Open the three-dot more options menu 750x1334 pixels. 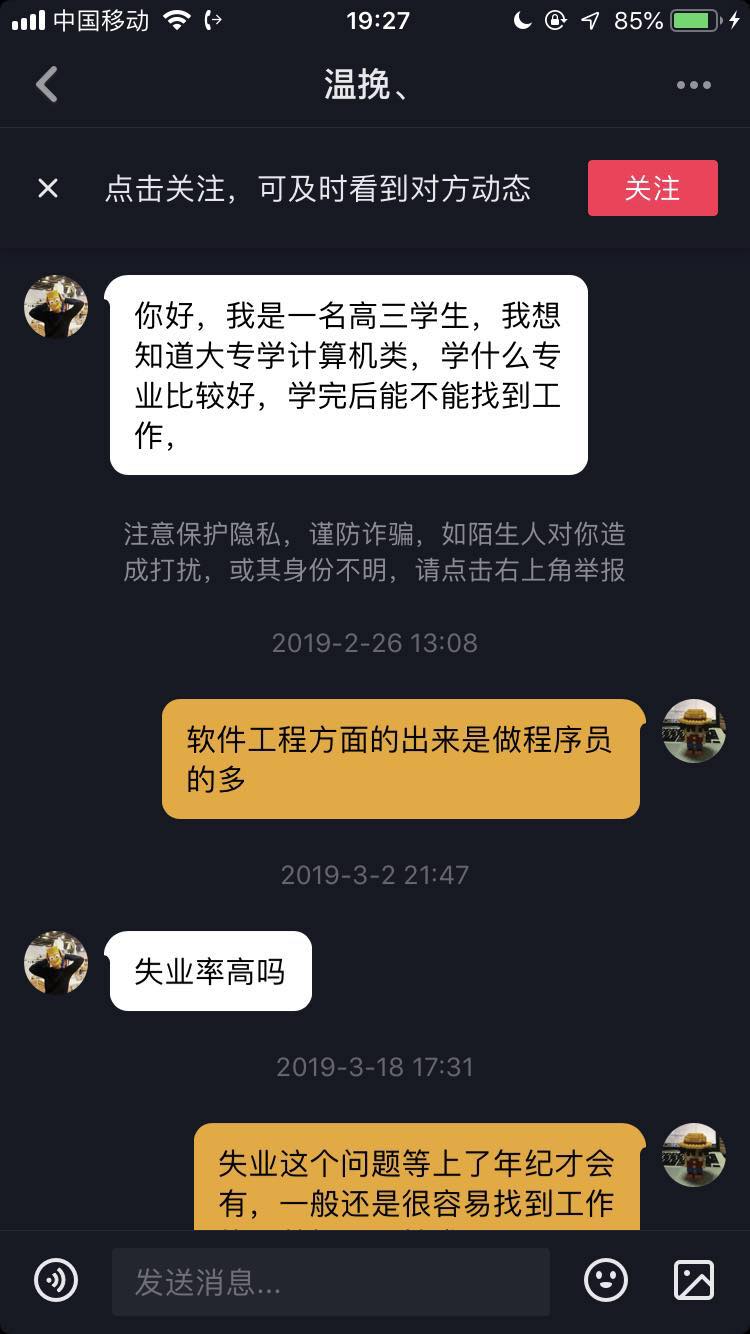coord(693,85)
